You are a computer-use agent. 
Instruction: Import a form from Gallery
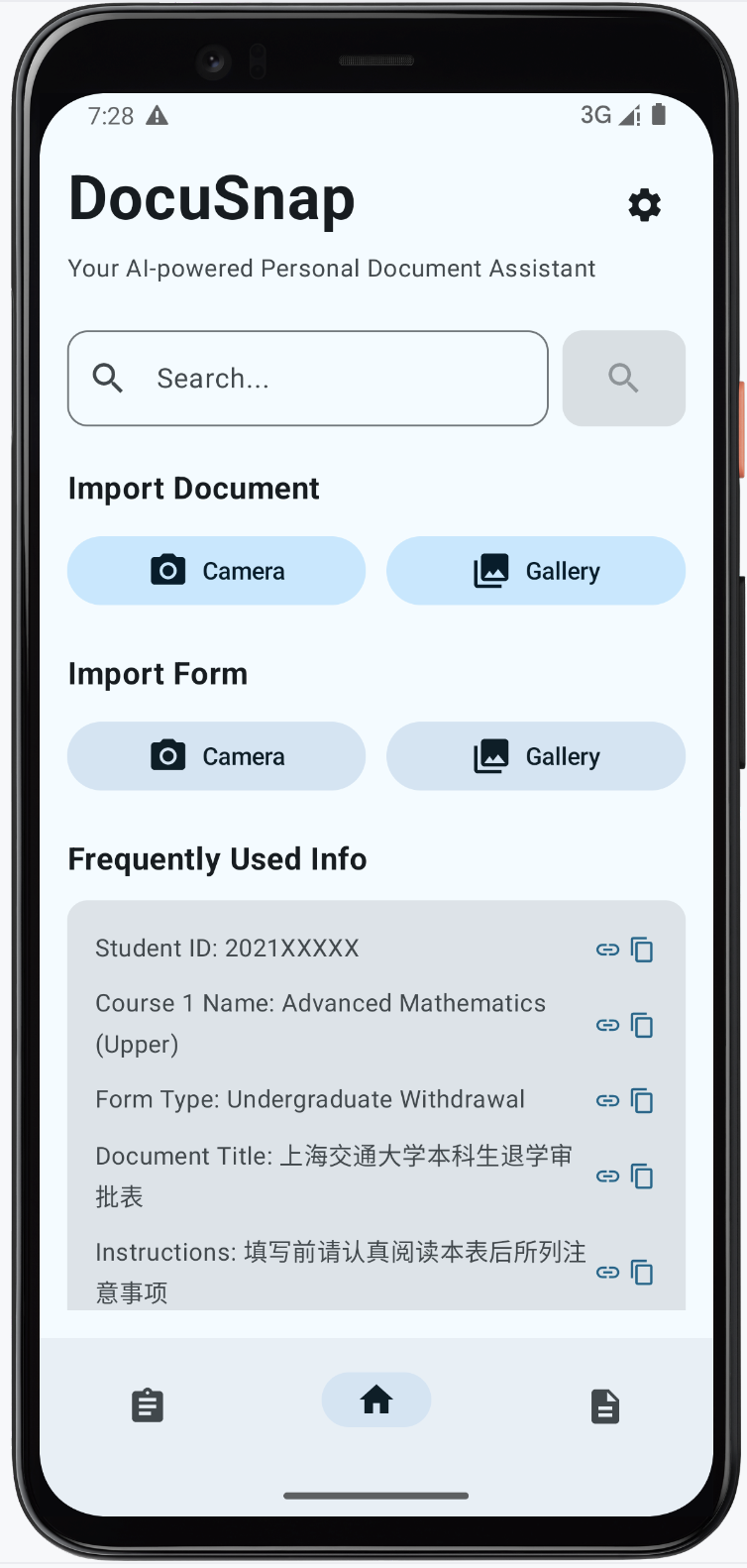click(x=535, y=756)
